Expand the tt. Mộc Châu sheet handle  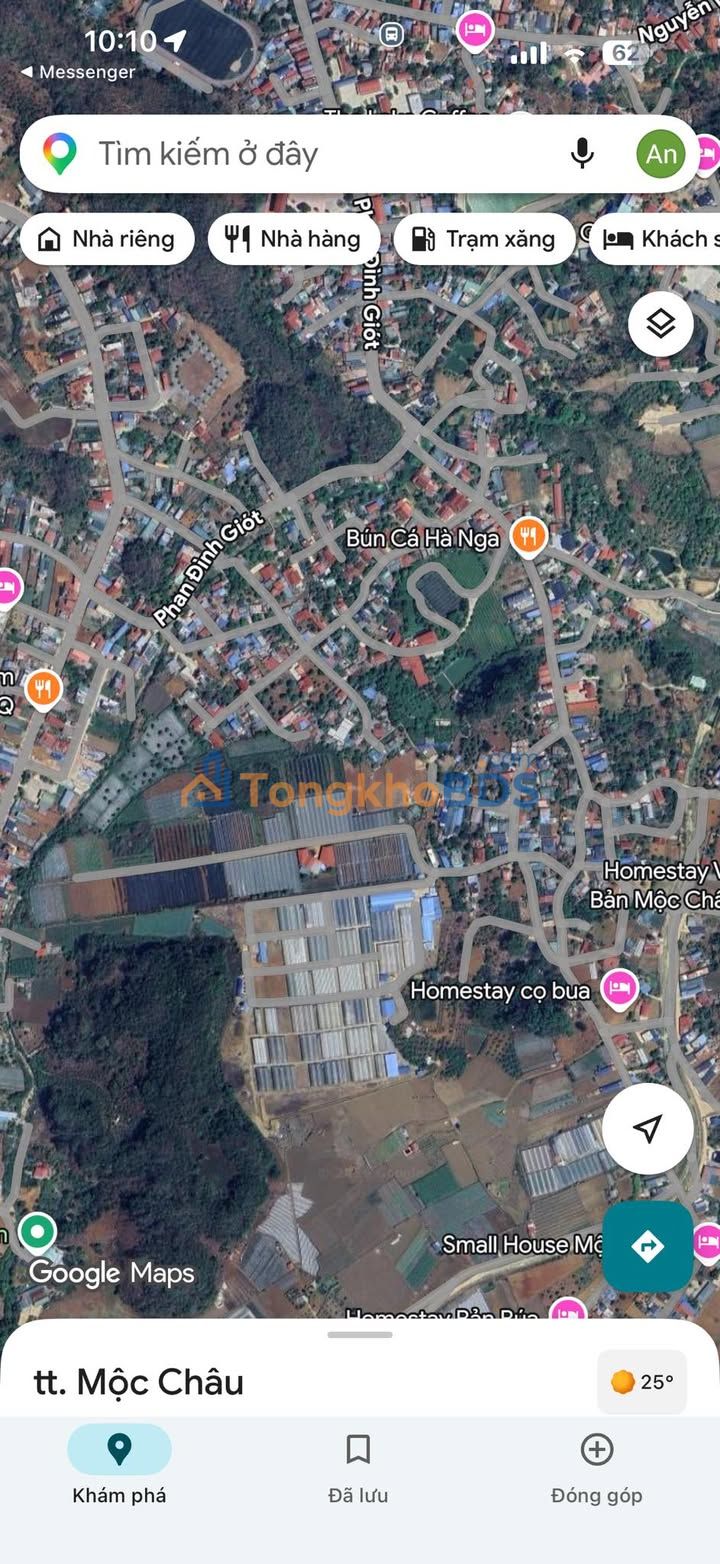point(360,1335)
